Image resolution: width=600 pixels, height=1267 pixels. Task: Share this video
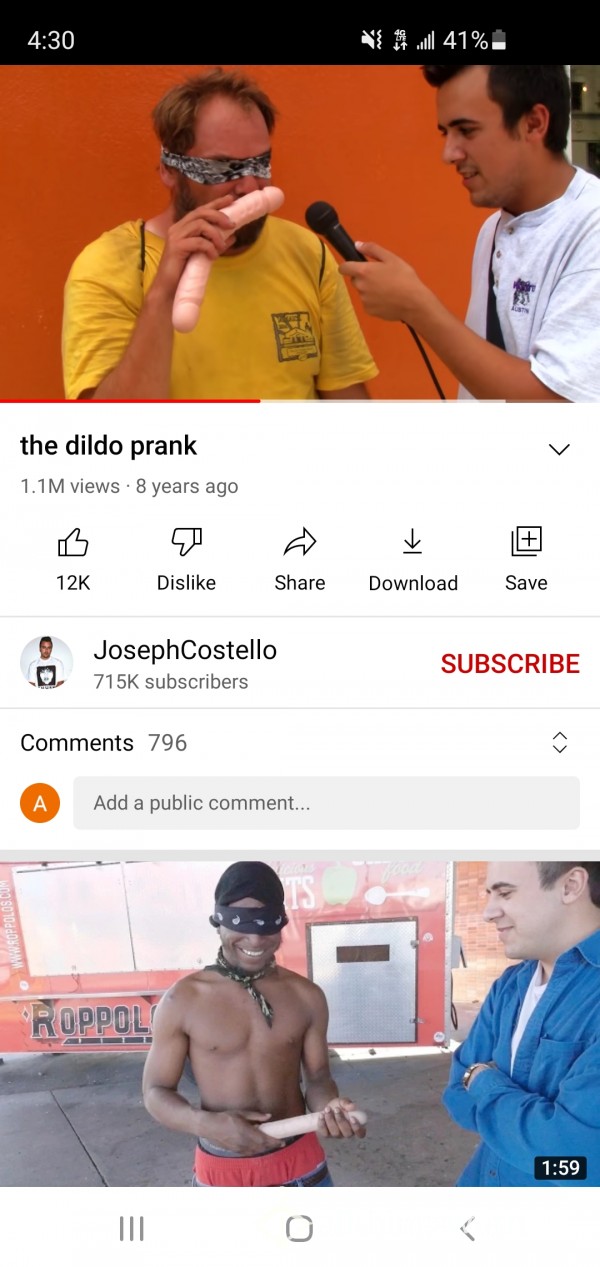click(300, 559)
